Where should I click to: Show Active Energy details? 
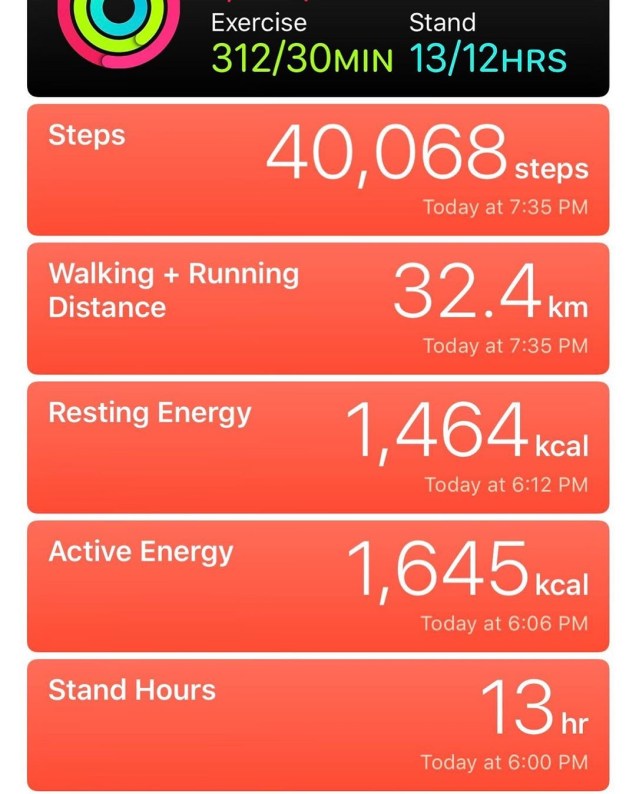point(318,585)
